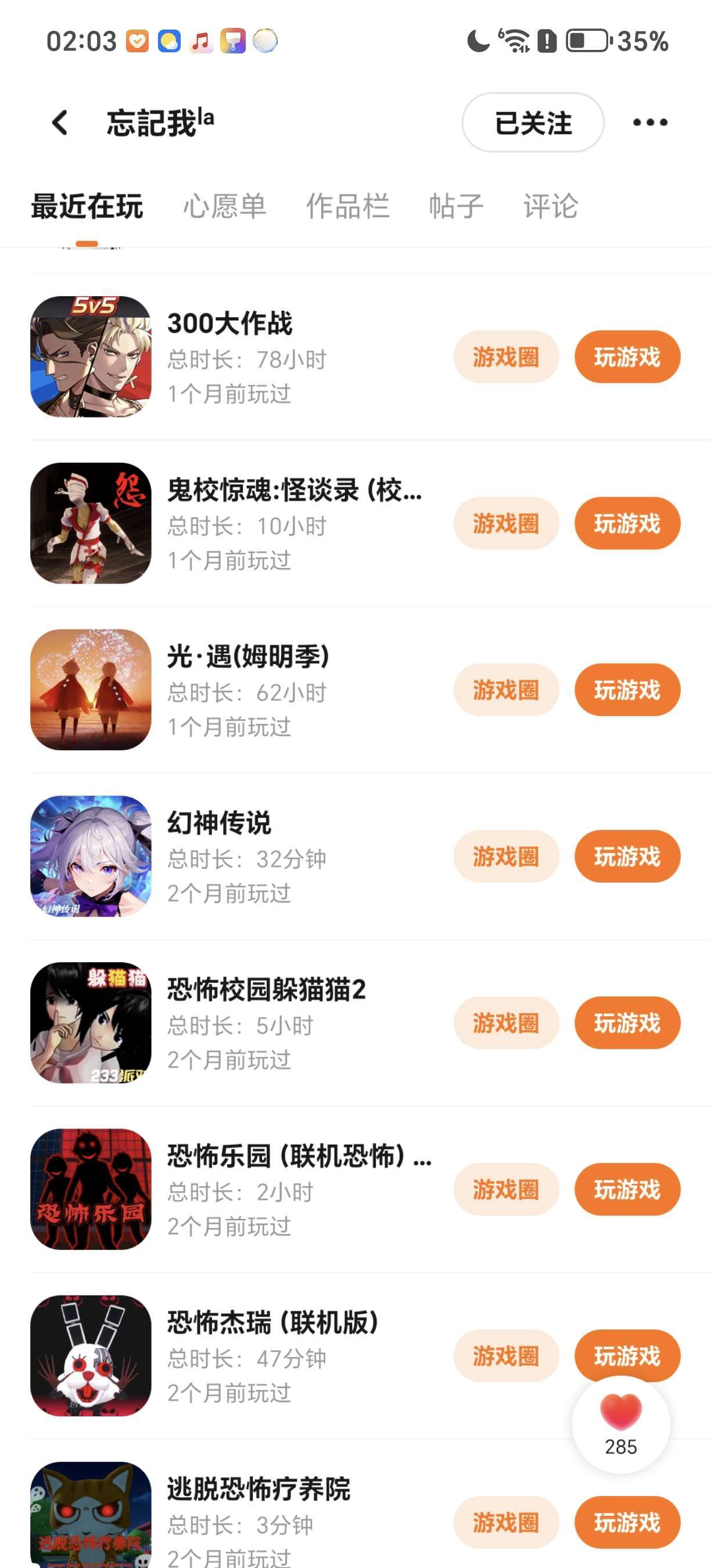Open 游戏圈 for 光·遇(姆明季)
The width and height of the screenshot is (711, 1568).
tap(506, 690)
